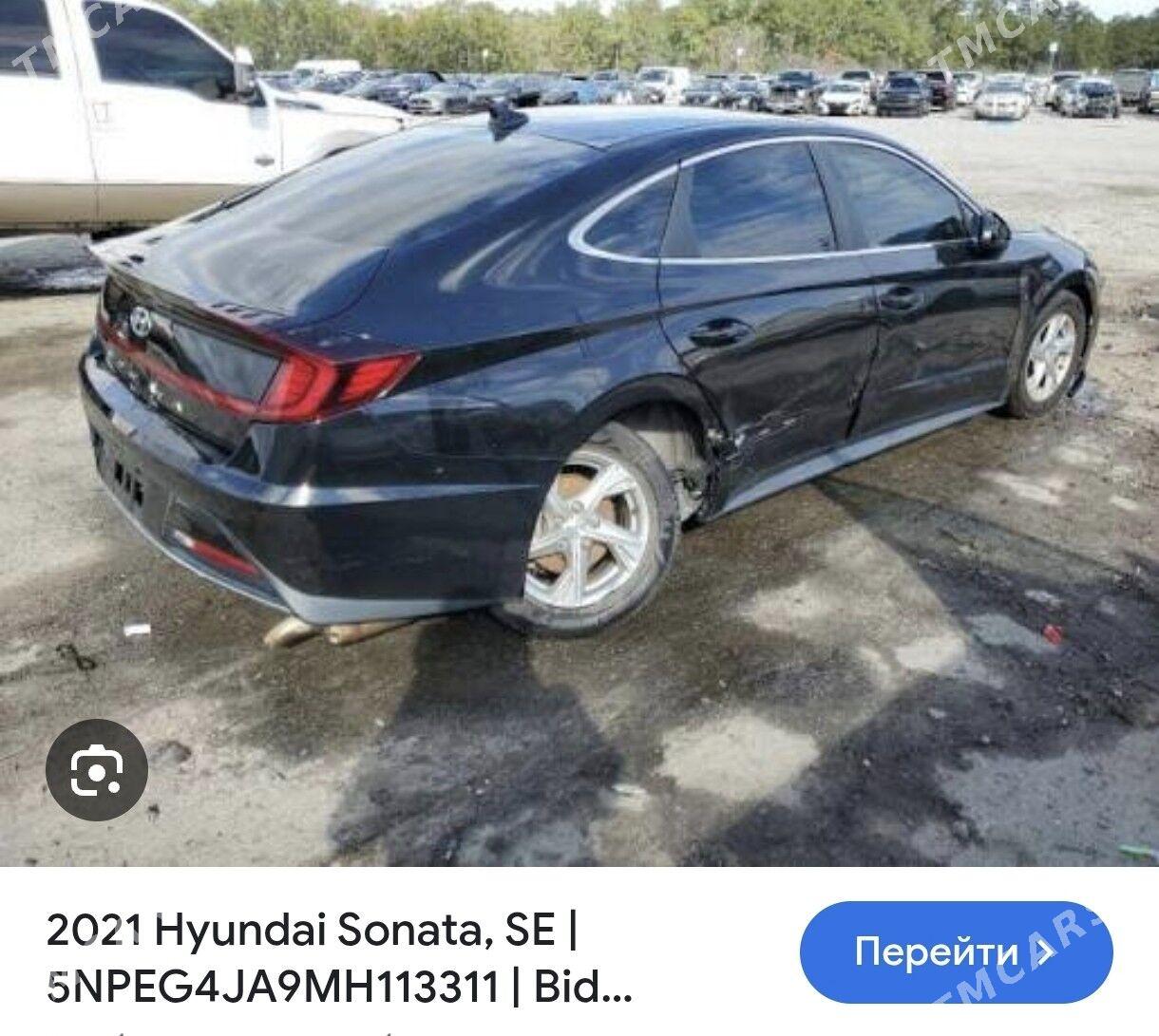Search this image with Google Lens
The width and height of the screenshot is (1159, 1036).
pyautogui.click(x=97, y=766)
